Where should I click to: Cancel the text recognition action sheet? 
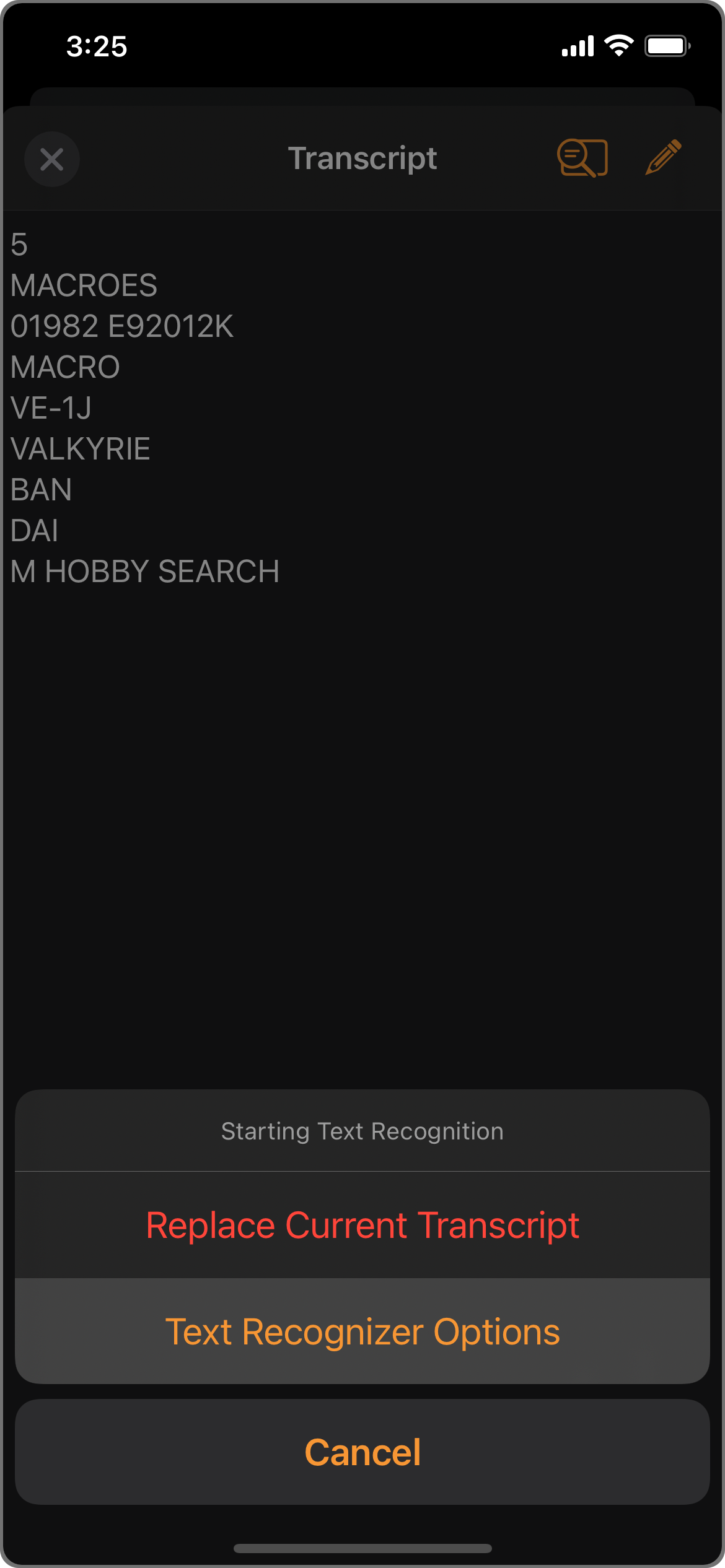(x=362, y=1452)
